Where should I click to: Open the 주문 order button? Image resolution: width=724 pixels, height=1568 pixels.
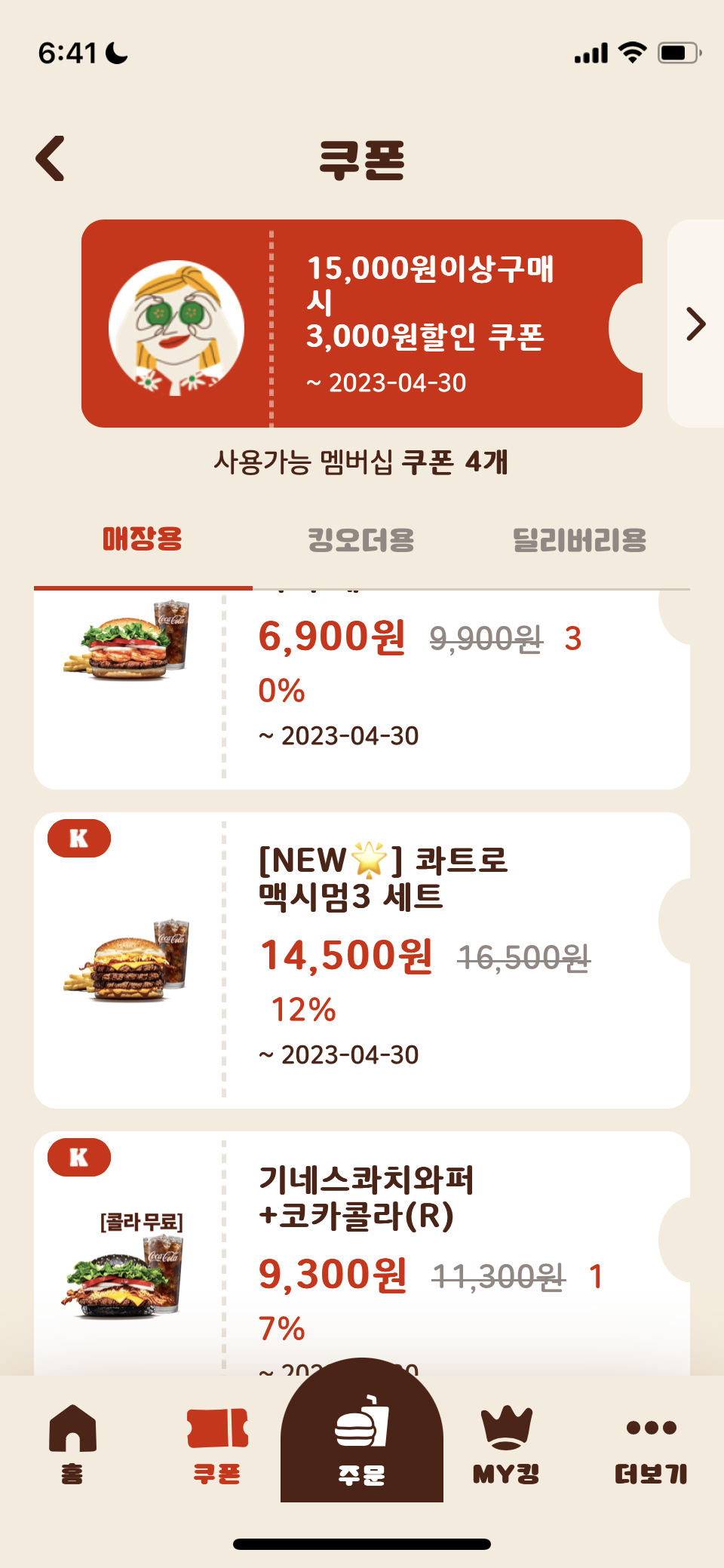(x=362, y=1441)
